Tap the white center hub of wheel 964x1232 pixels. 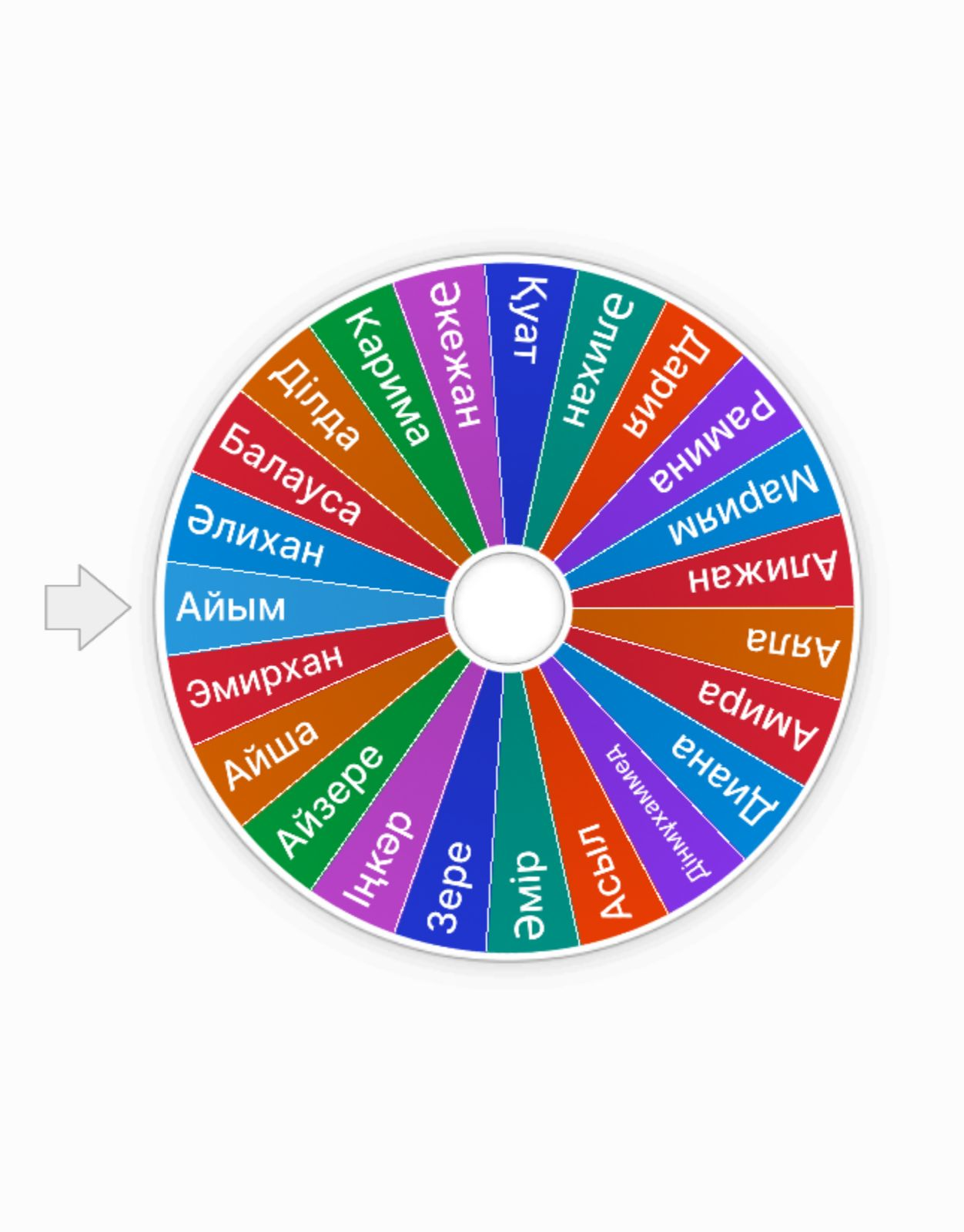click(x=509, y=608)
